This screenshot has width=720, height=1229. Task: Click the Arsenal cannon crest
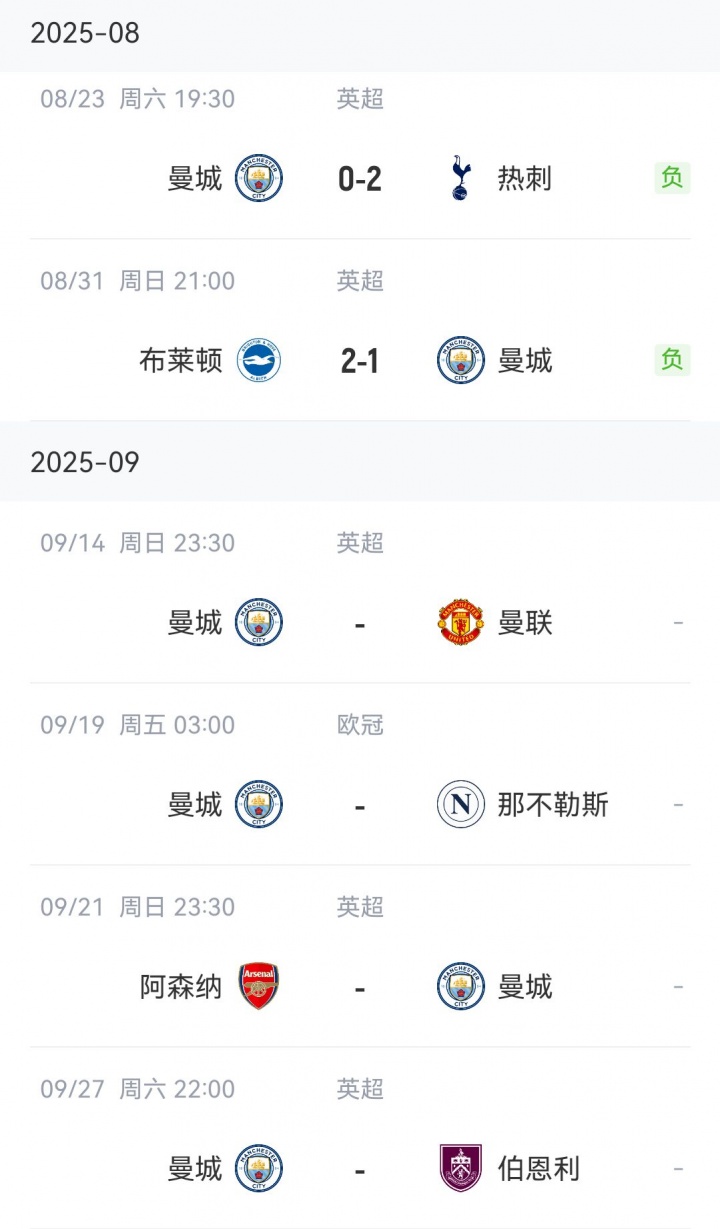[258, 986]
